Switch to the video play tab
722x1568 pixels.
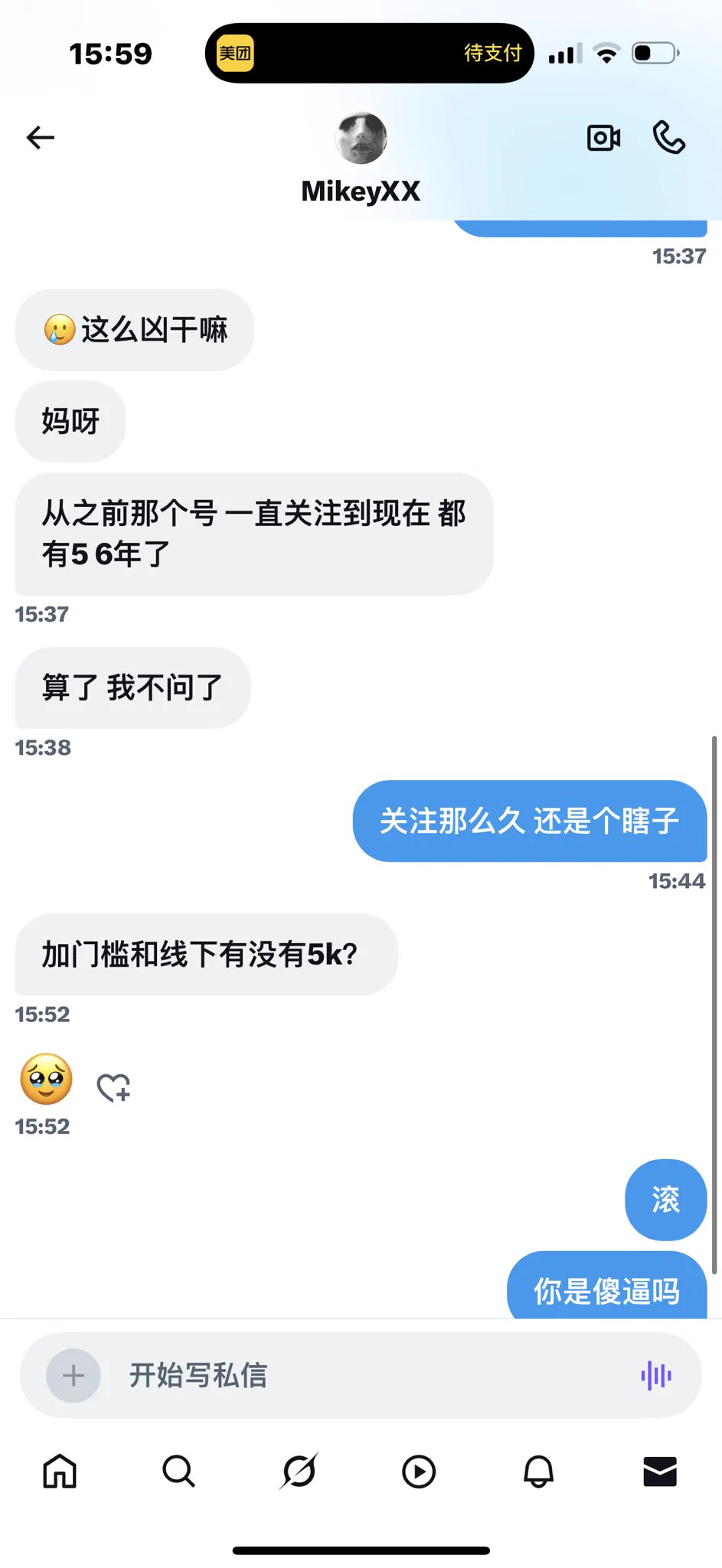click(x=419, y=1471)
